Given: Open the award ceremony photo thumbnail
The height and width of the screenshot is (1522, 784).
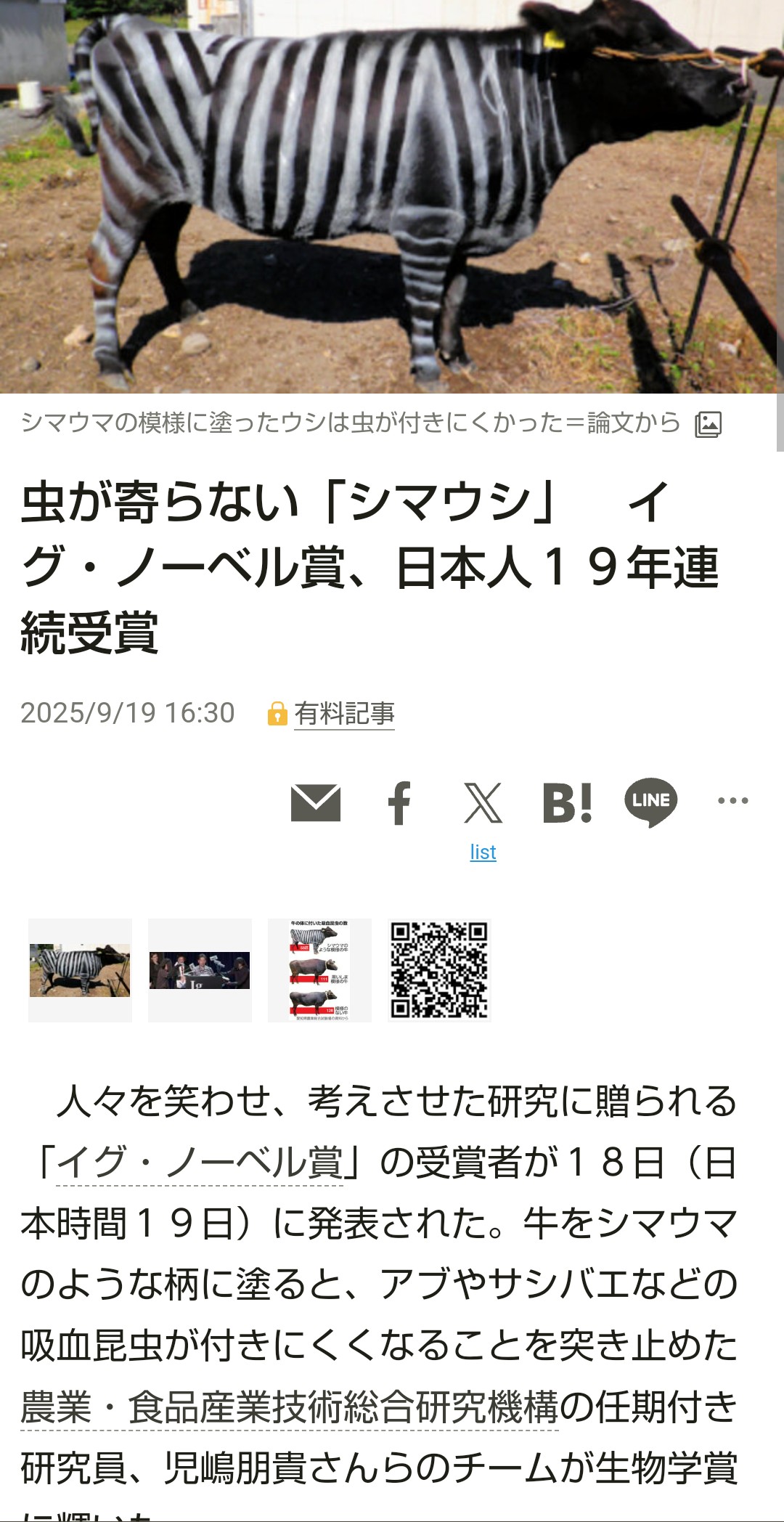Looking at the screenshot, I should (200, 970).
